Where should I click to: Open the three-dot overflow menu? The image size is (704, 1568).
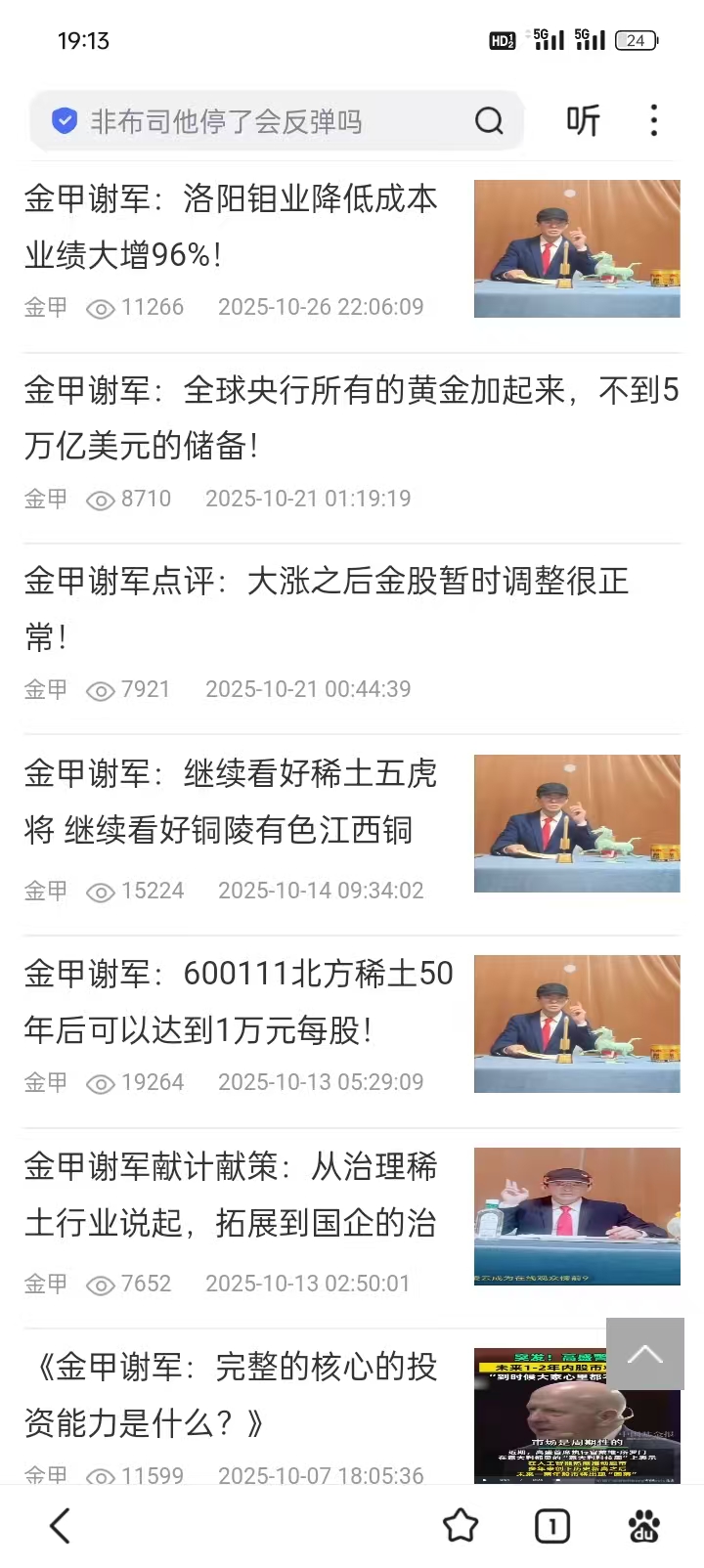pos(653,120)
